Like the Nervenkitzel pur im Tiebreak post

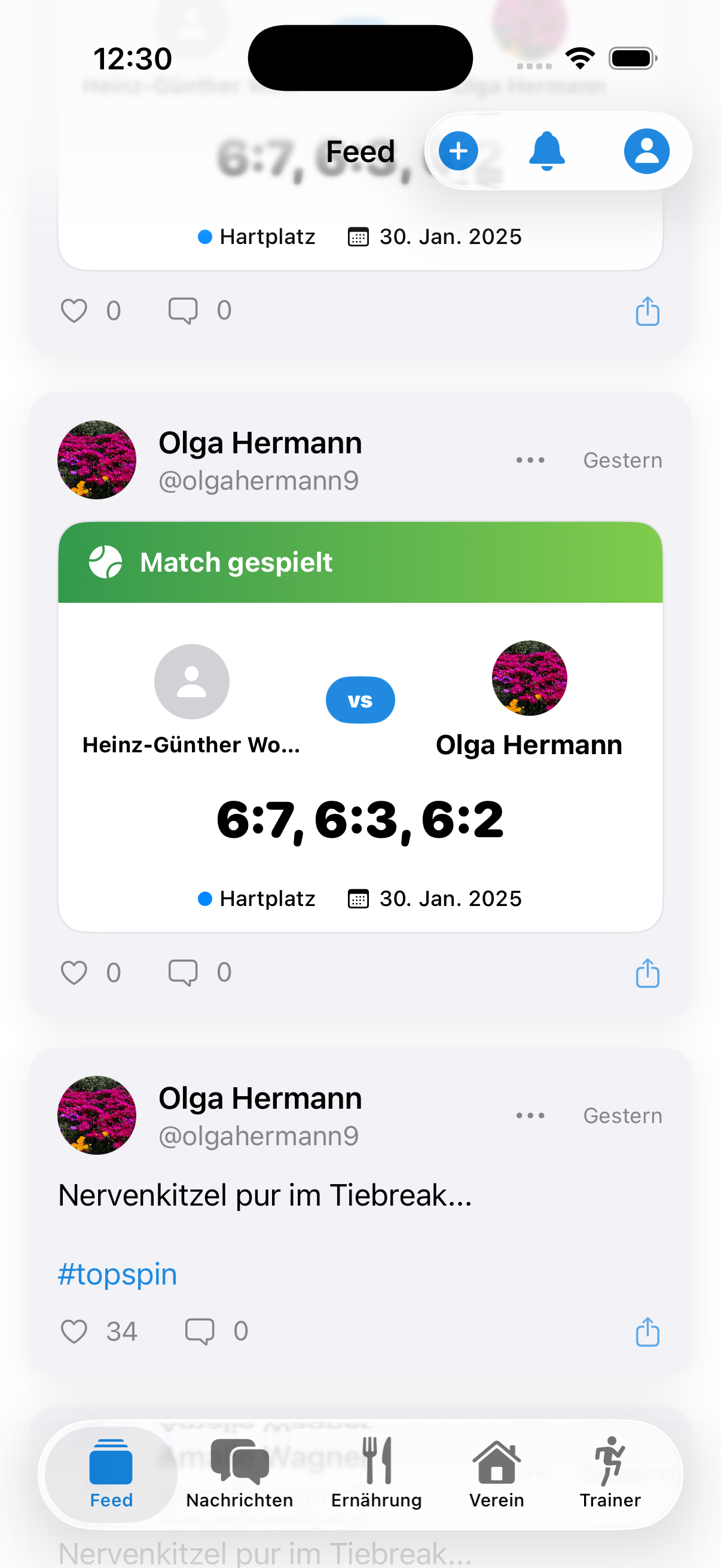(x=74, y=1331)
